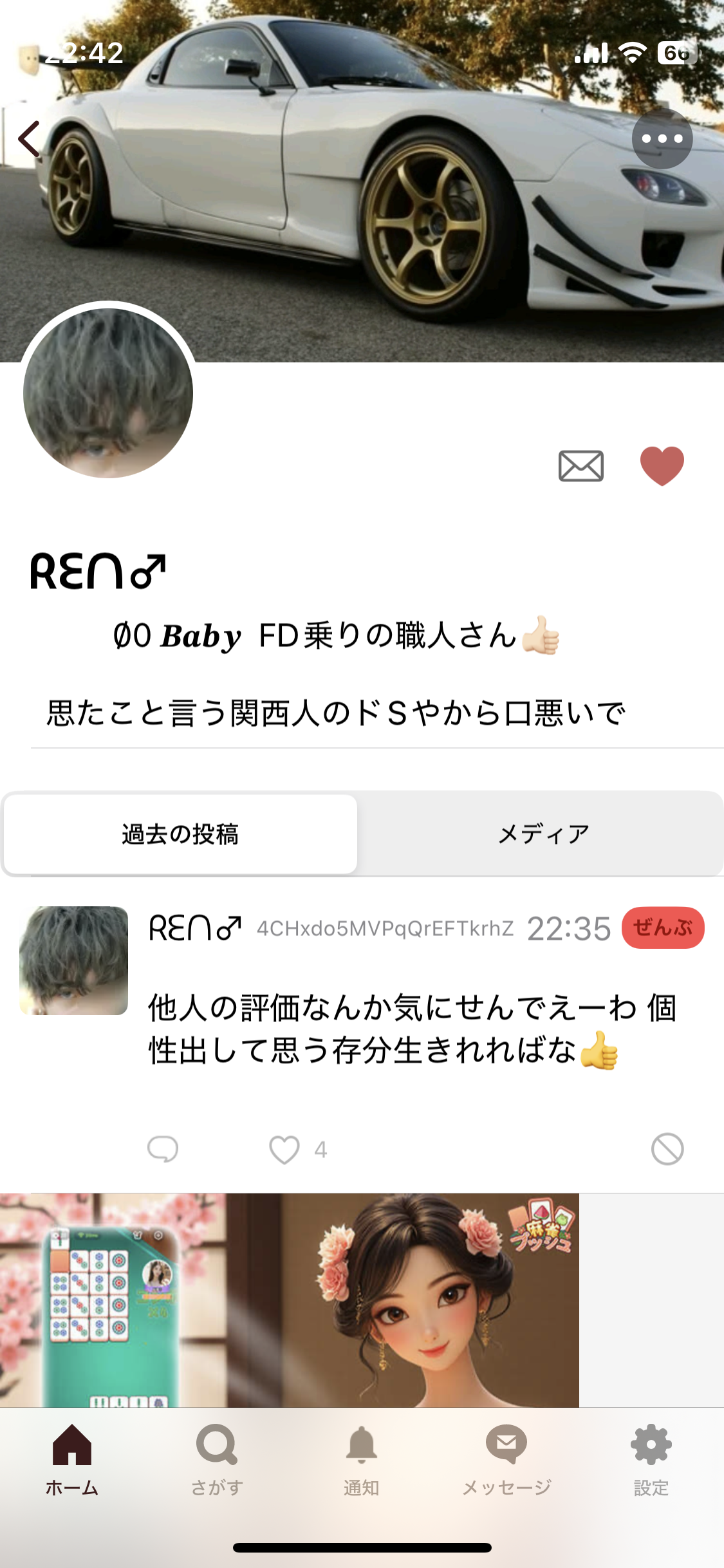The image size is (724, 1568).
Task: Open the avatar beside the 22:35 post
Action: point(74,960)
